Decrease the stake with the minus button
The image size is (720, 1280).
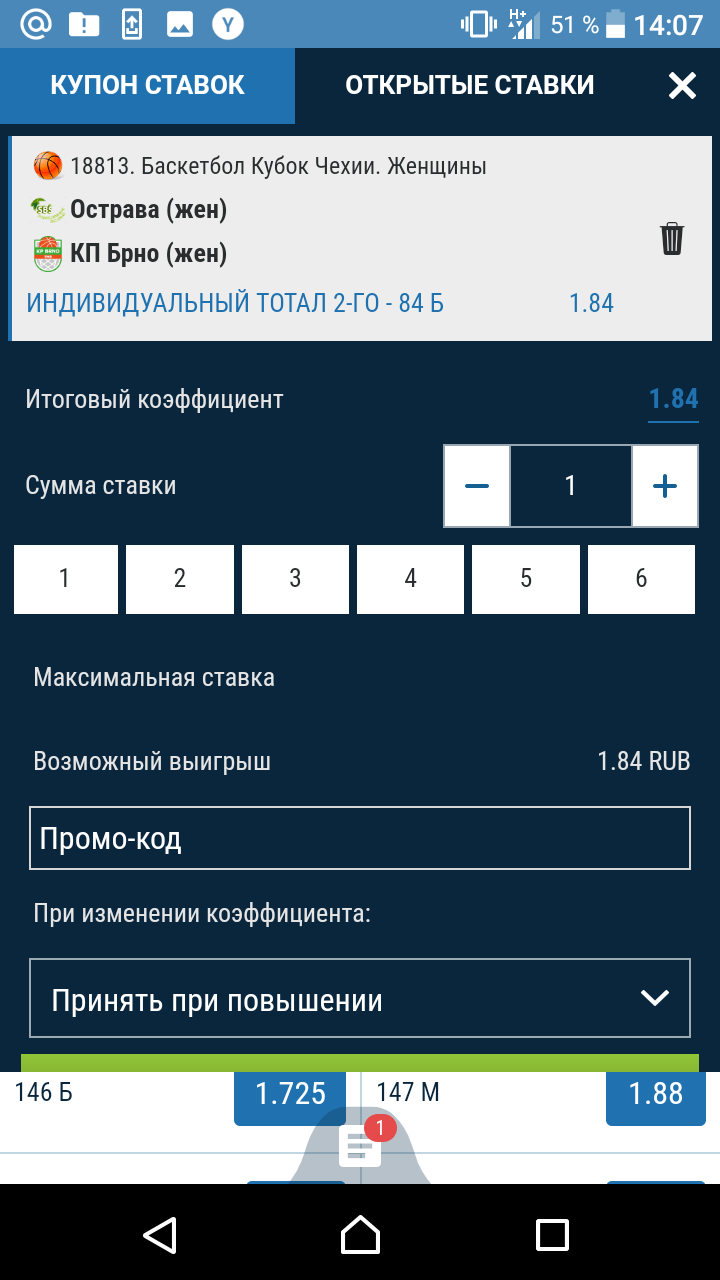(x=477, y=486)
